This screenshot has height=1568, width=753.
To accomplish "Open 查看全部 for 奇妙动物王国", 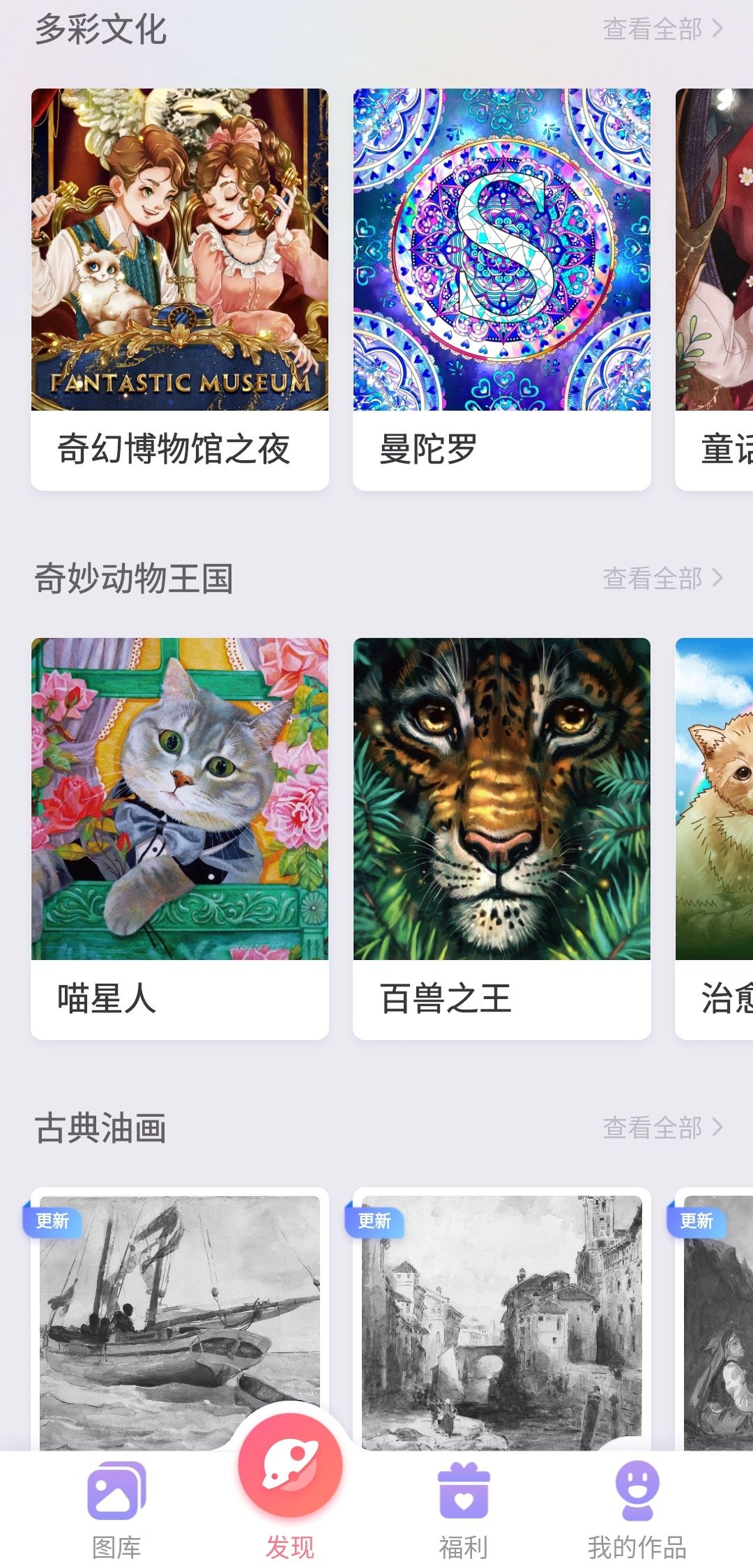I will click(x=653, y=578).
